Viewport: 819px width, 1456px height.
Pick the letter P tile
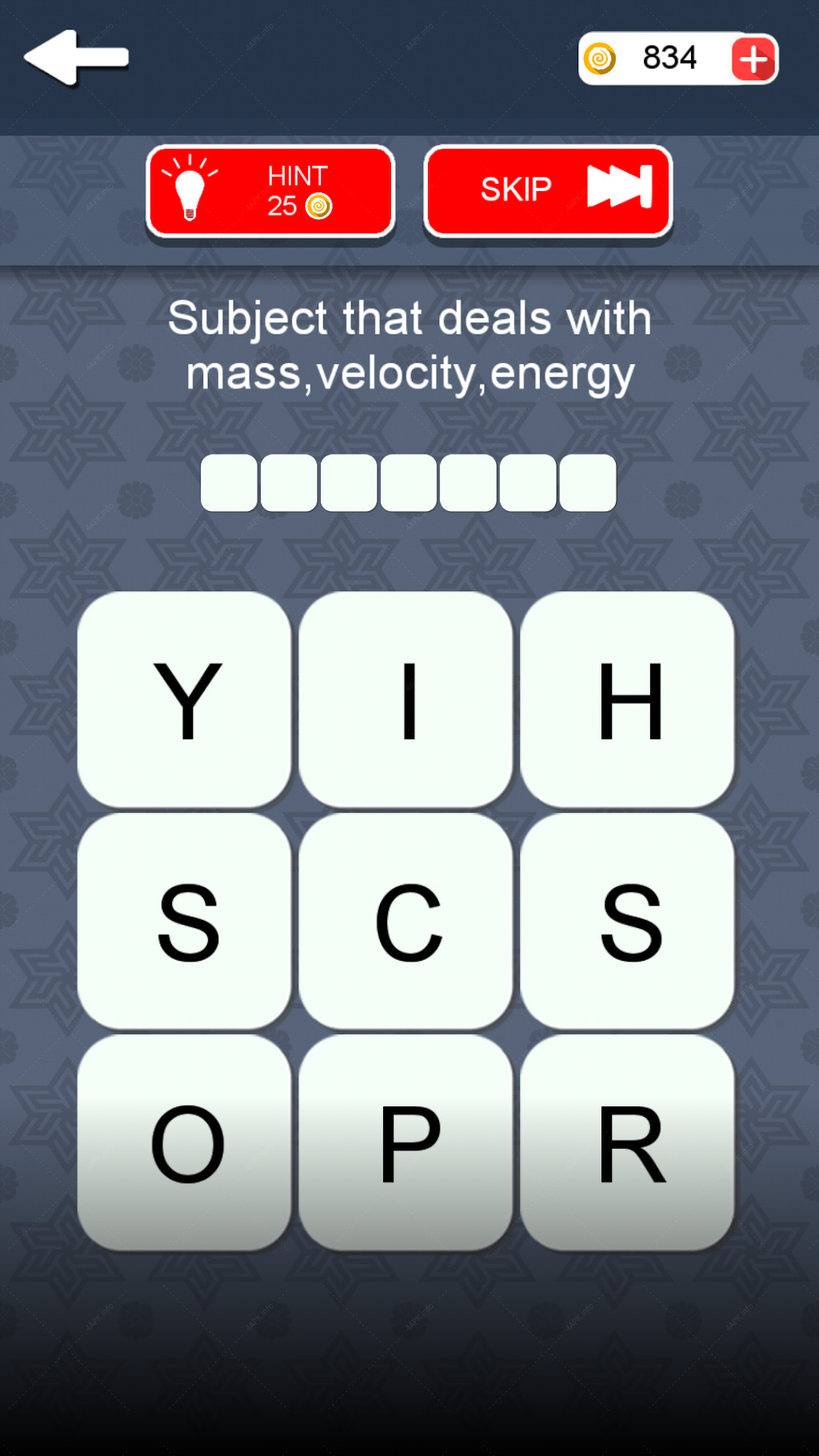click(x=406, y=1142)
